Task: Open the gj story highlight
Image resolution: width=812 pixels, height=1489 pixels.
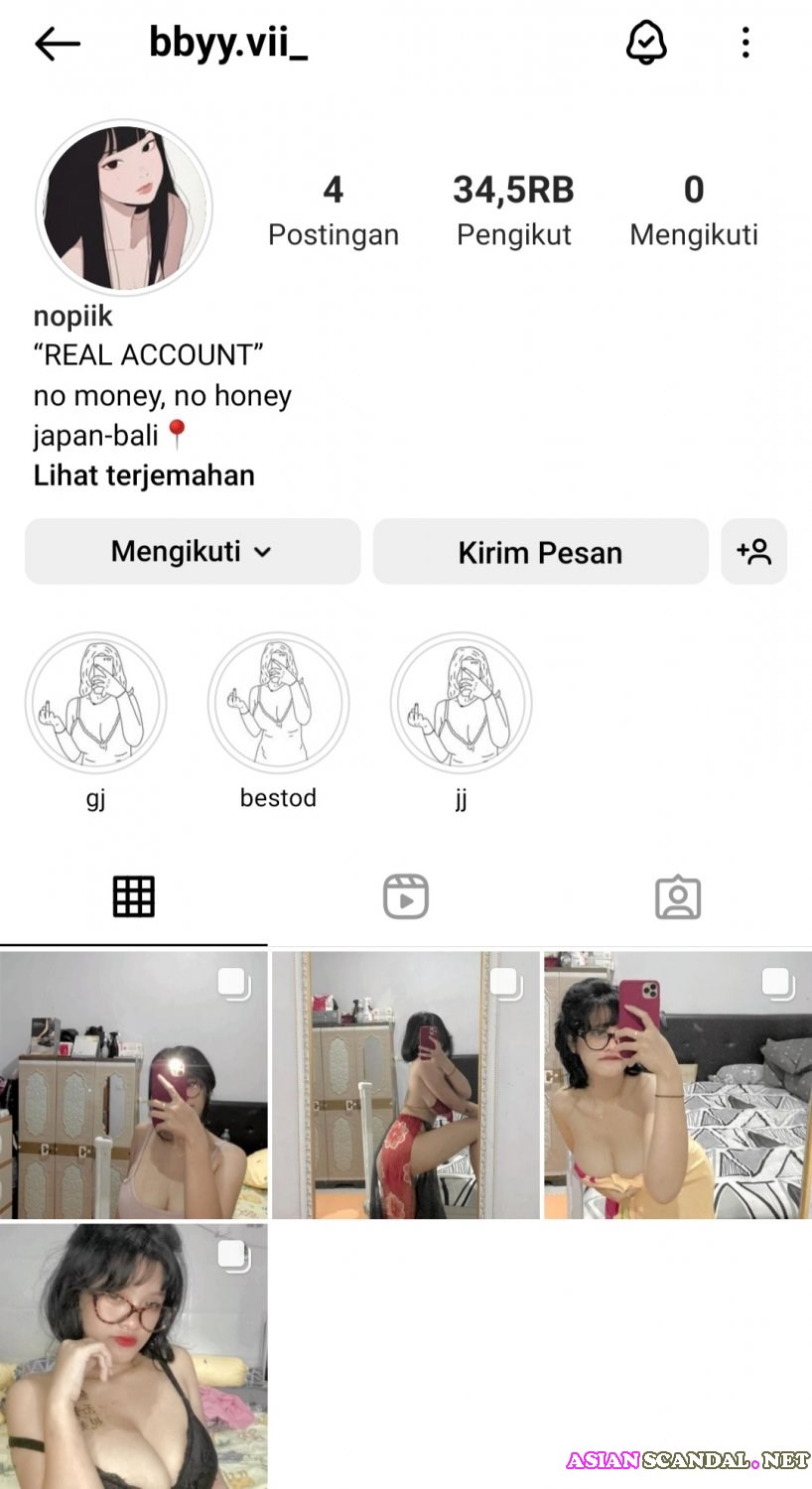Action: (x=96, y=703)
